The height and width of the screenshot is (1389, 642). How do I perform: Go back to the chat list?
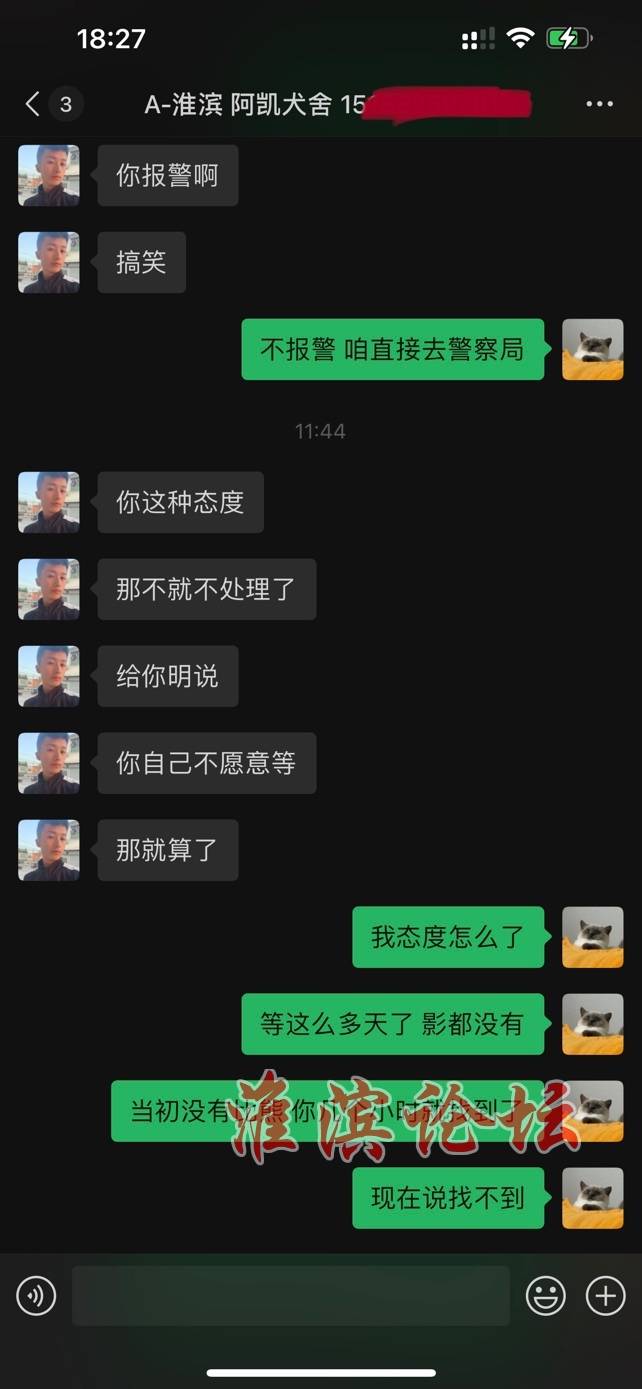pyautogui.click(x=33, y=104)
